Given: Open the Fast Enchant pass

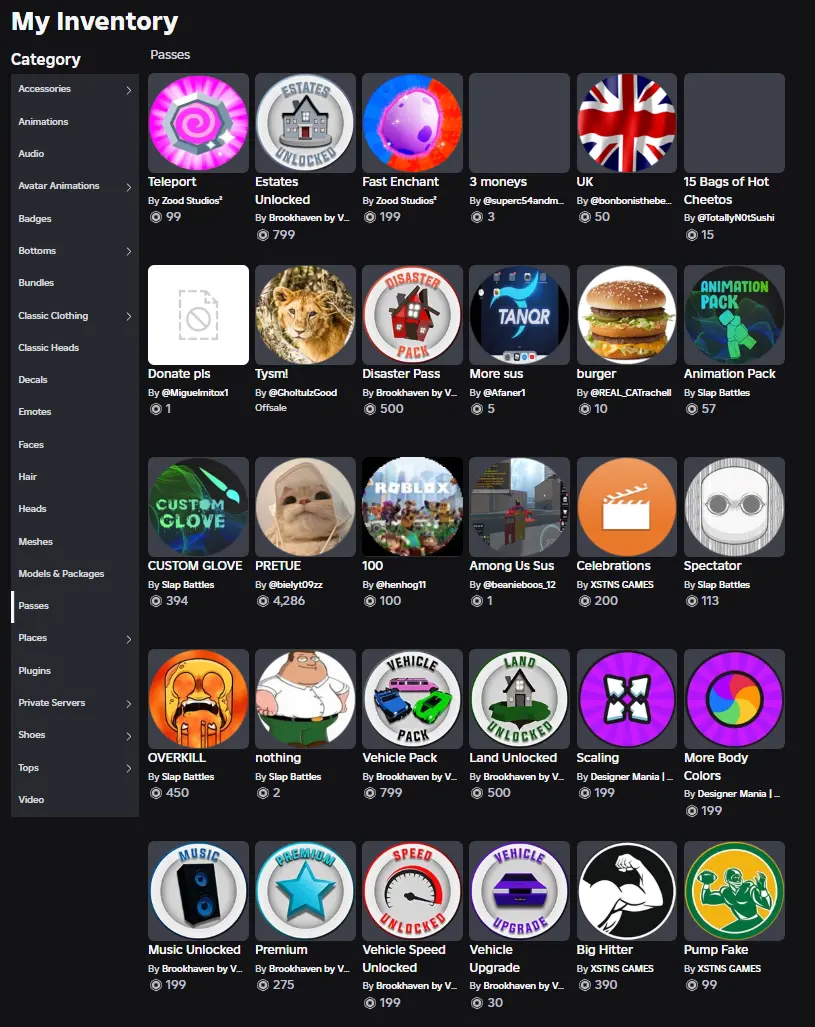Looking at the screenshot, I should point(412,123).
